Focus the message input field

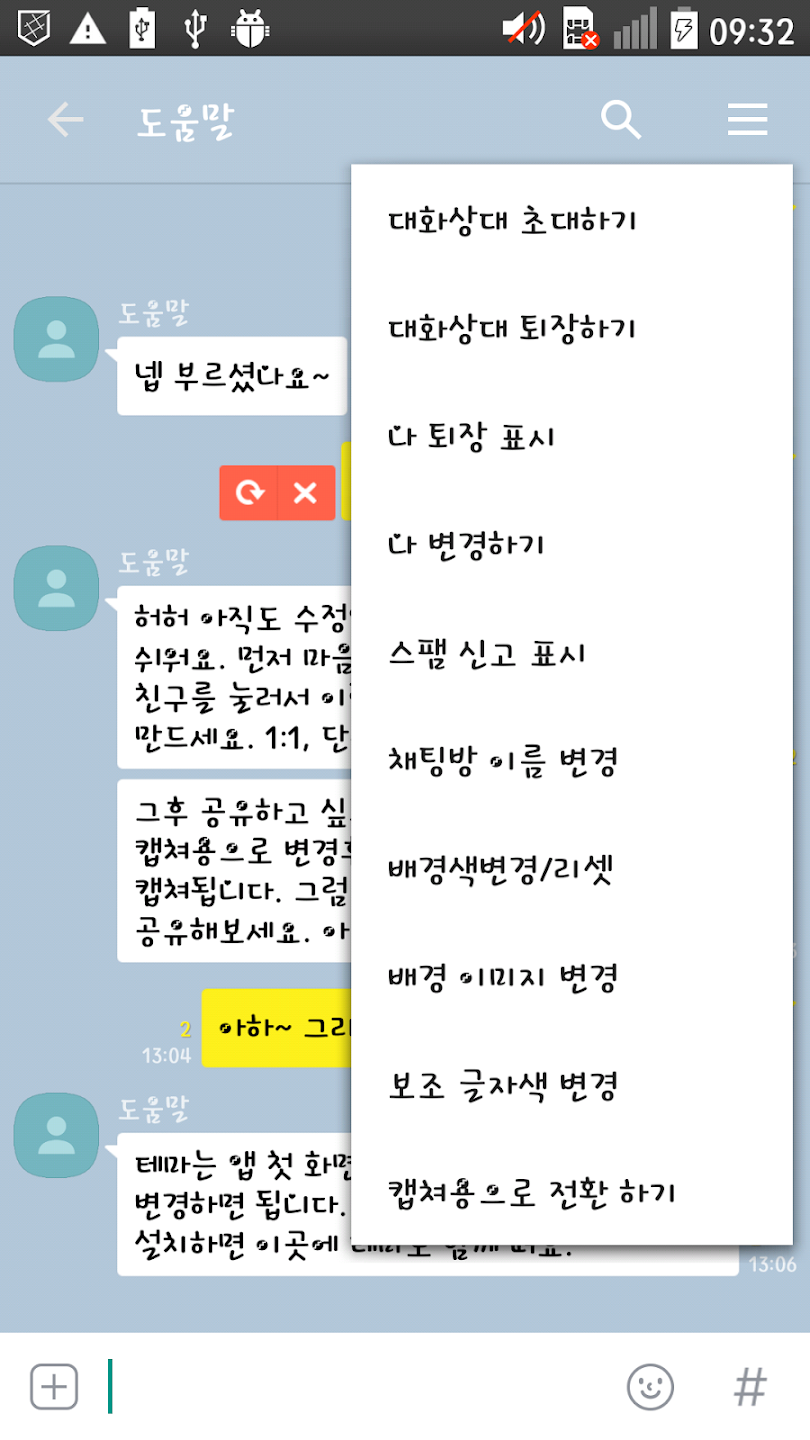tap(360, 1387)
